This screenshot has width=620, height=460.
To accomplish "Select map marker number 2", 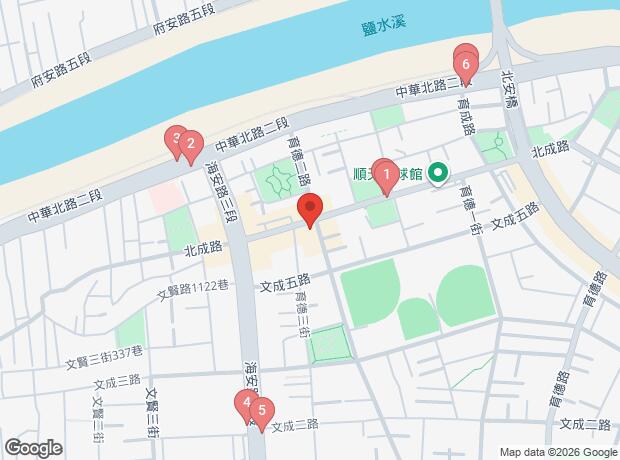I will pos(190,144).
